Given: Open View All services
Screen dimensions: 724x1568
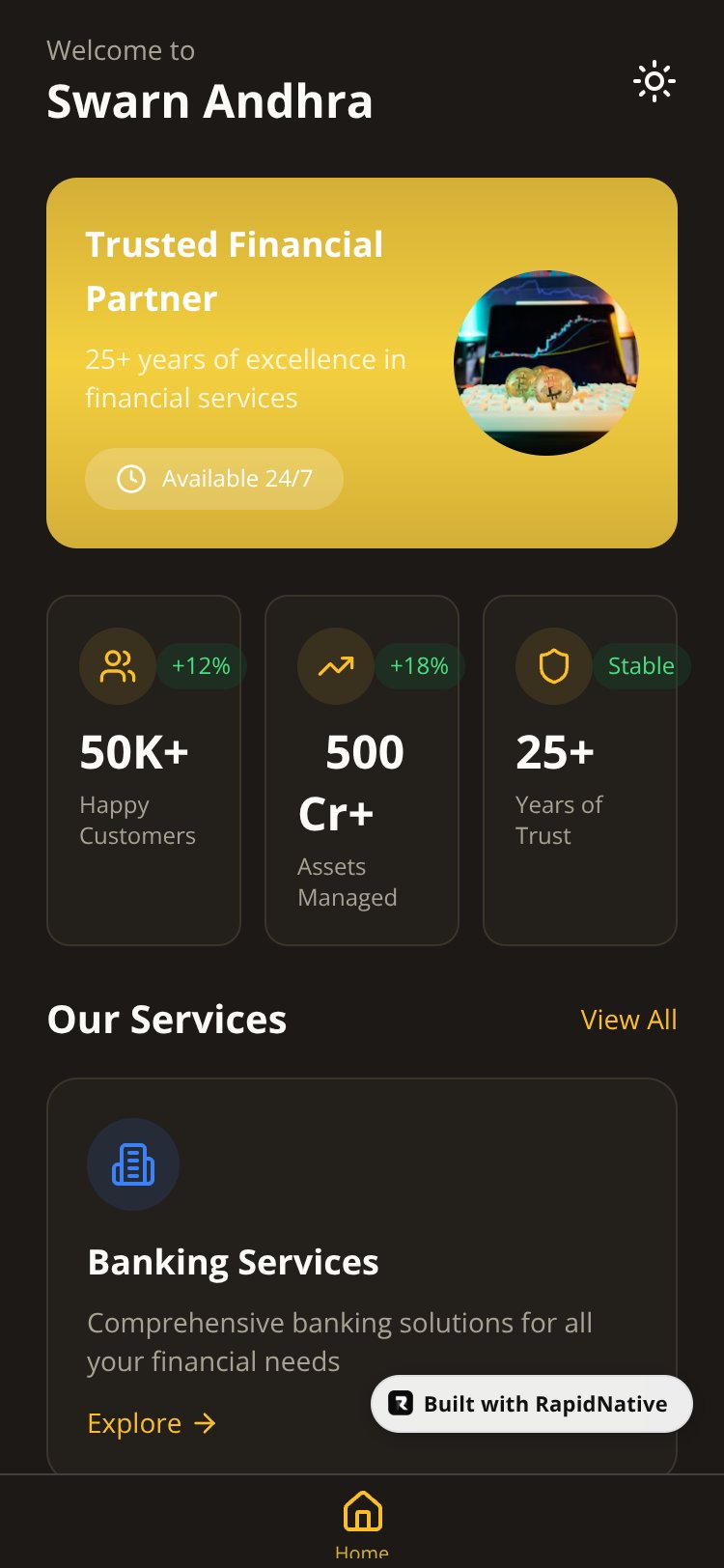Looking at the screenshot, I should [628, 1020].
